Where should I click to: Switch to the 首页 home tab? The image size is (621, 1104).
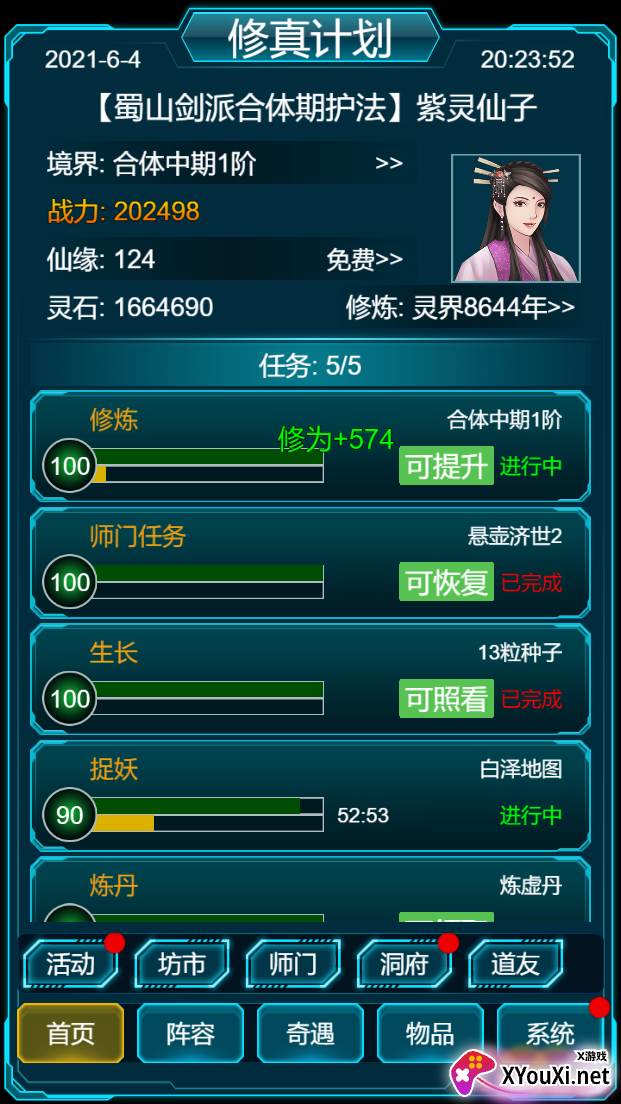[x=71, y=1033]
